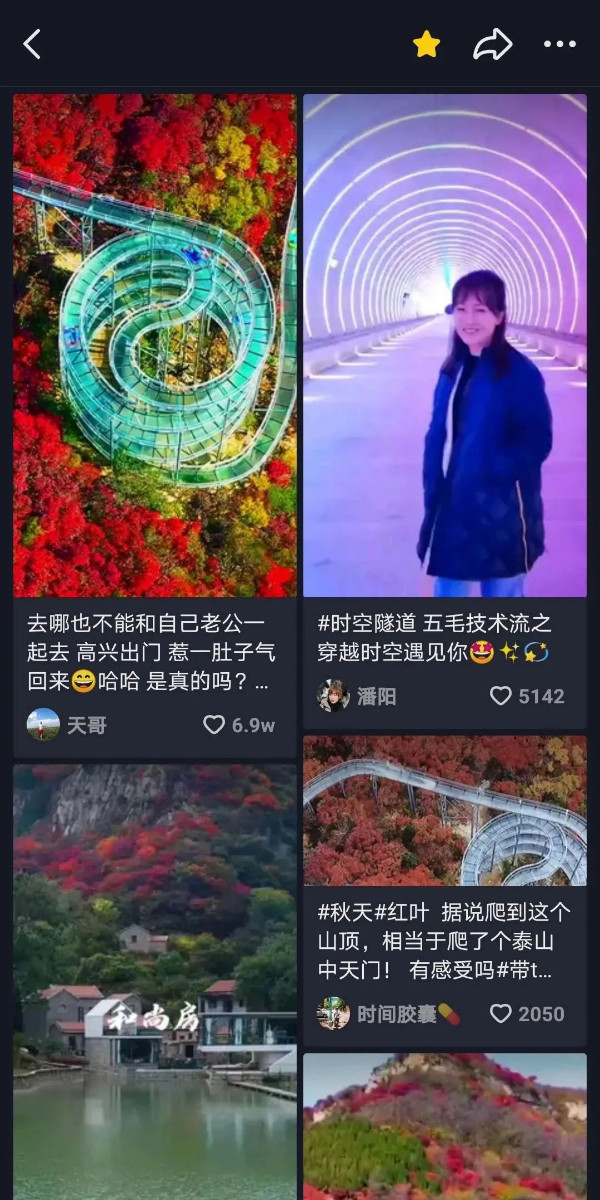
Task: Open the 和尚房 lakeside video
Action: click(155, 980)
